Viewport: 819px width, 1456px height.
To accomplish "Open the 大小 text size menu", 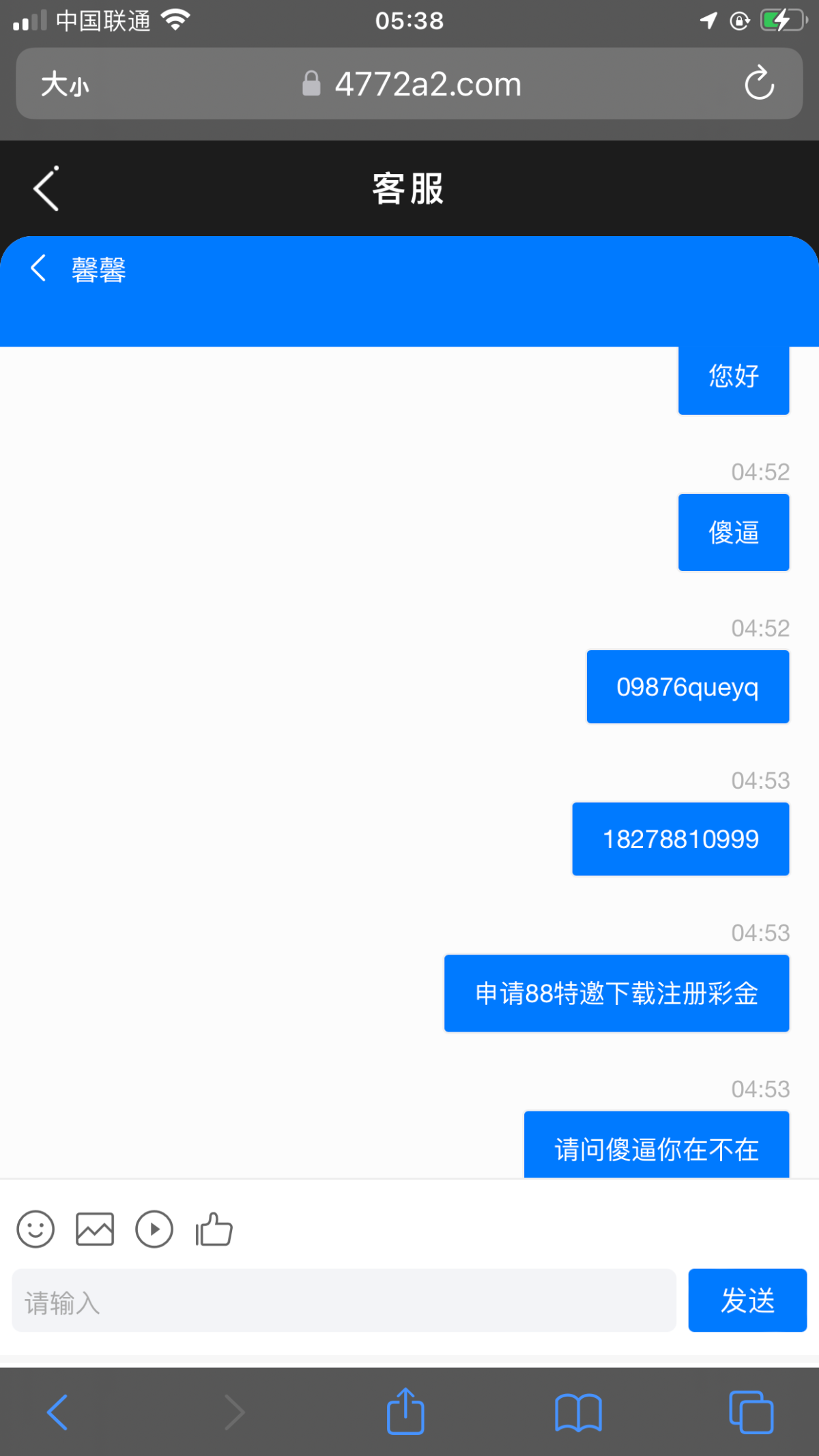I will pyautogui.click(x=65, y=85).
